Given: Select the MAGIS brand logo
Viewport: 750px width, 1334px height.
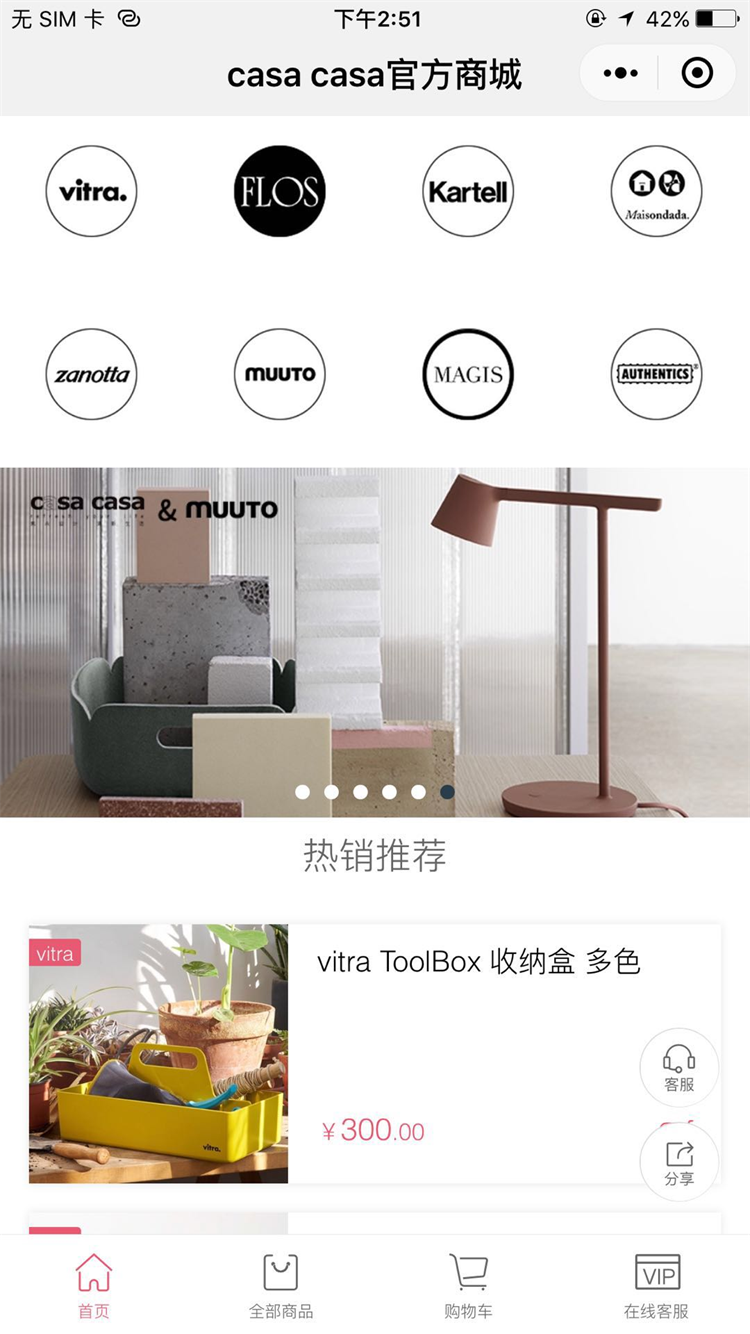Looking at the screenshot, I should pos(468,374).
